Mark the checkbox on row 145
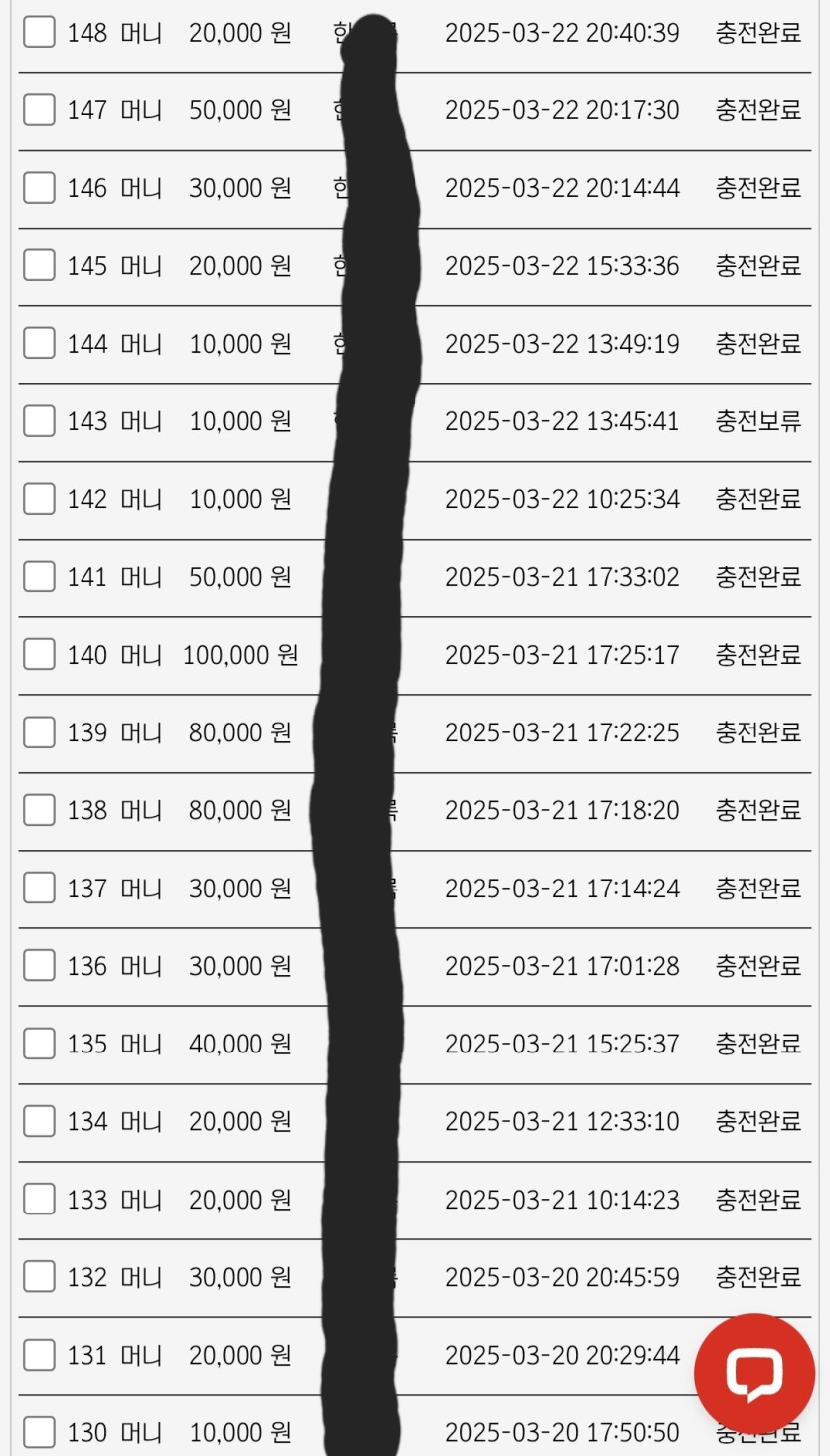 (39, 265)
